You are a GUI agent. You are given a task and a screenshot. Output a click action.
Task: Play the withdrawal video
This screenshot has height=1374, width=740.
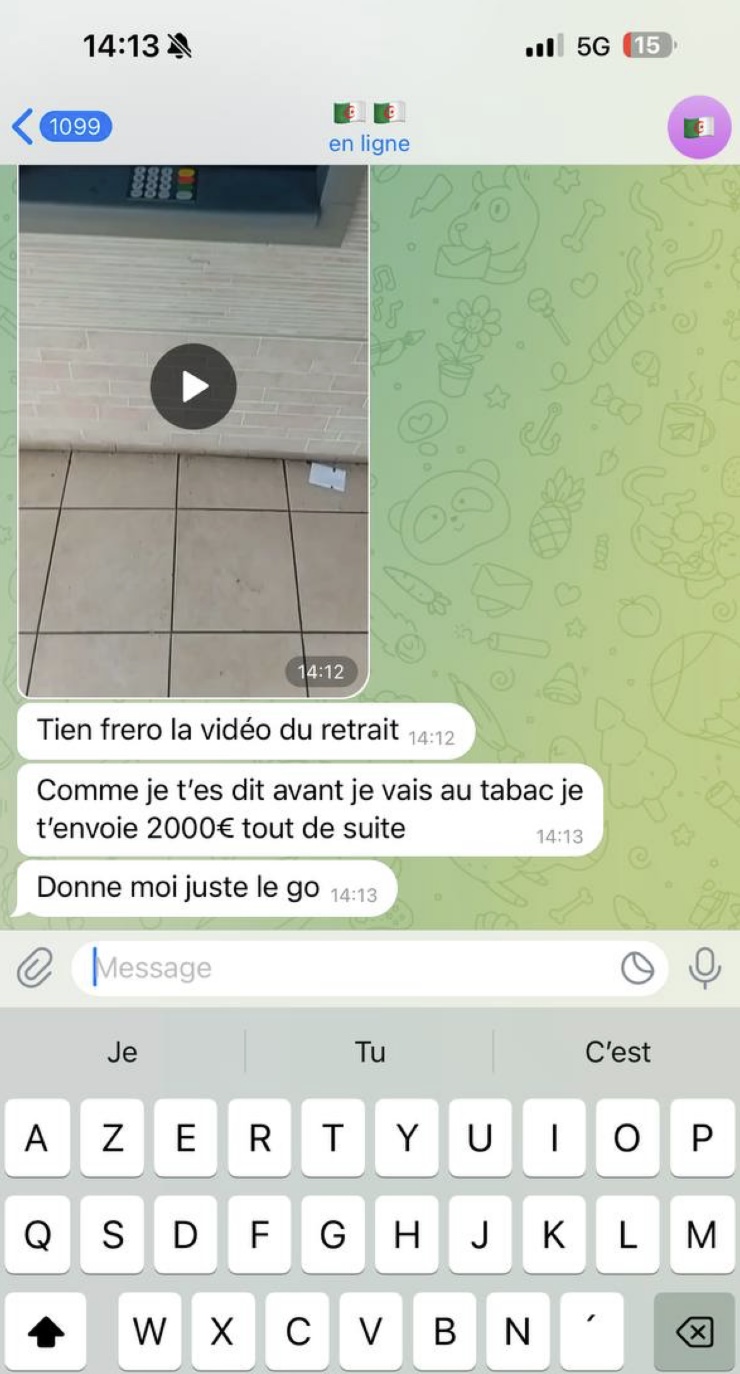193,387
